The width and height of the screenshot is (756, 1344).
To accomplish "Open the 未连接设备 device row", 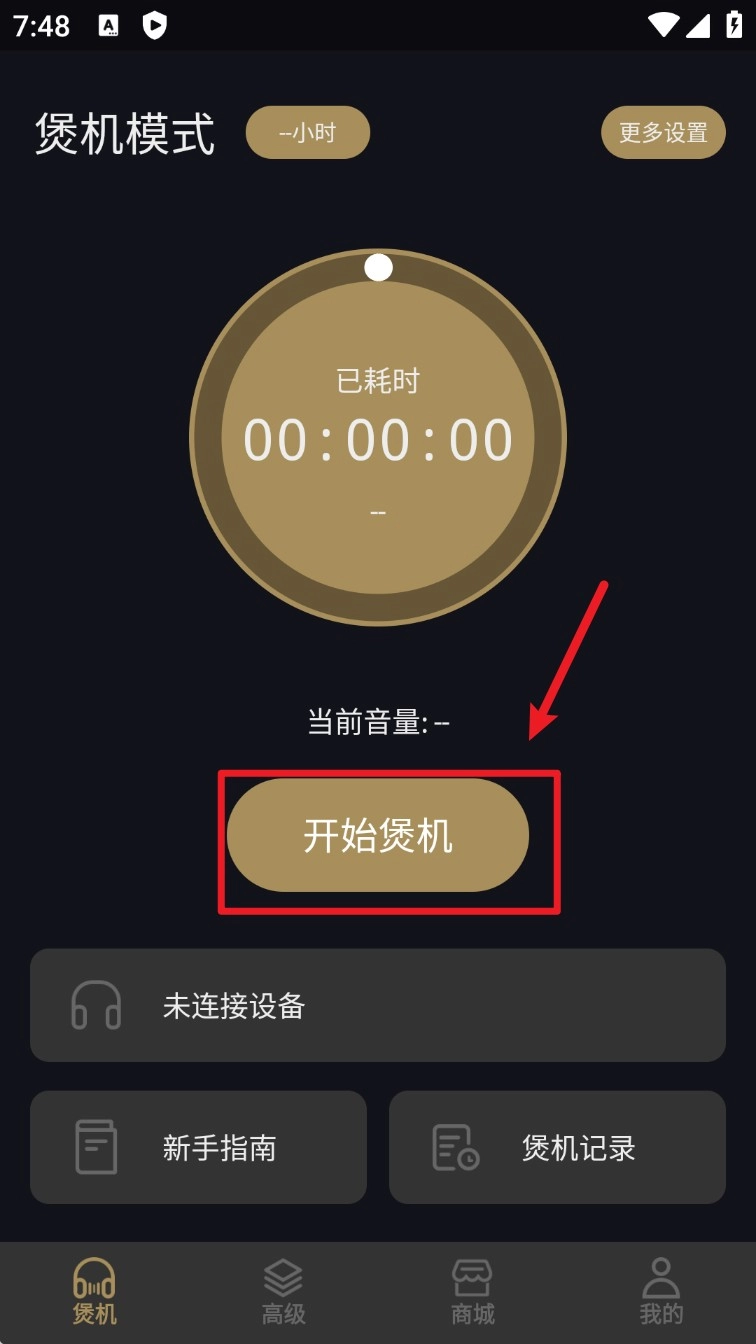I will point(377,1005).
